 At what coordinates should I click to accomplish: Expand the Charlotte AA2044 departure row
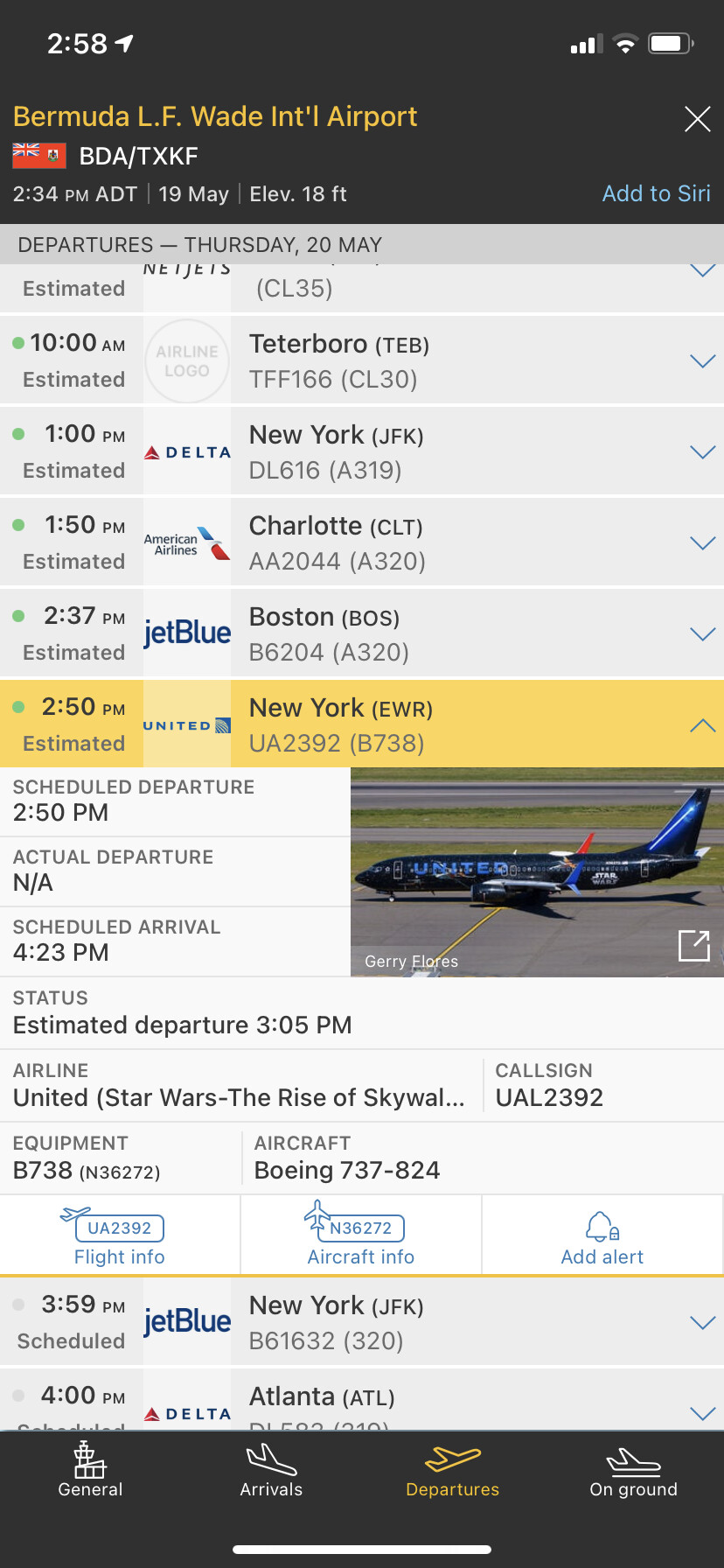702,543
